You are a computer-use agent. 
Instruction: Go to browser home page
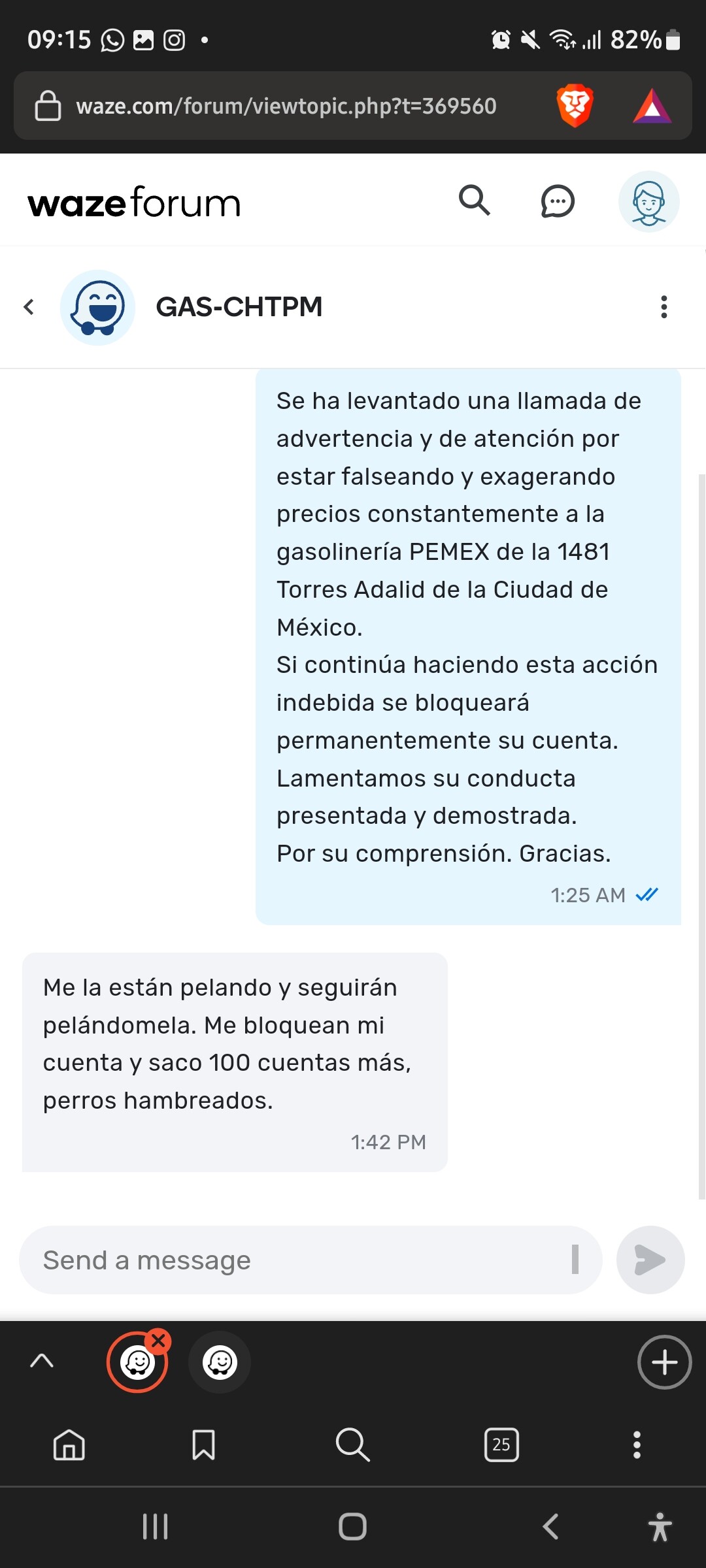pos(69,1444)
